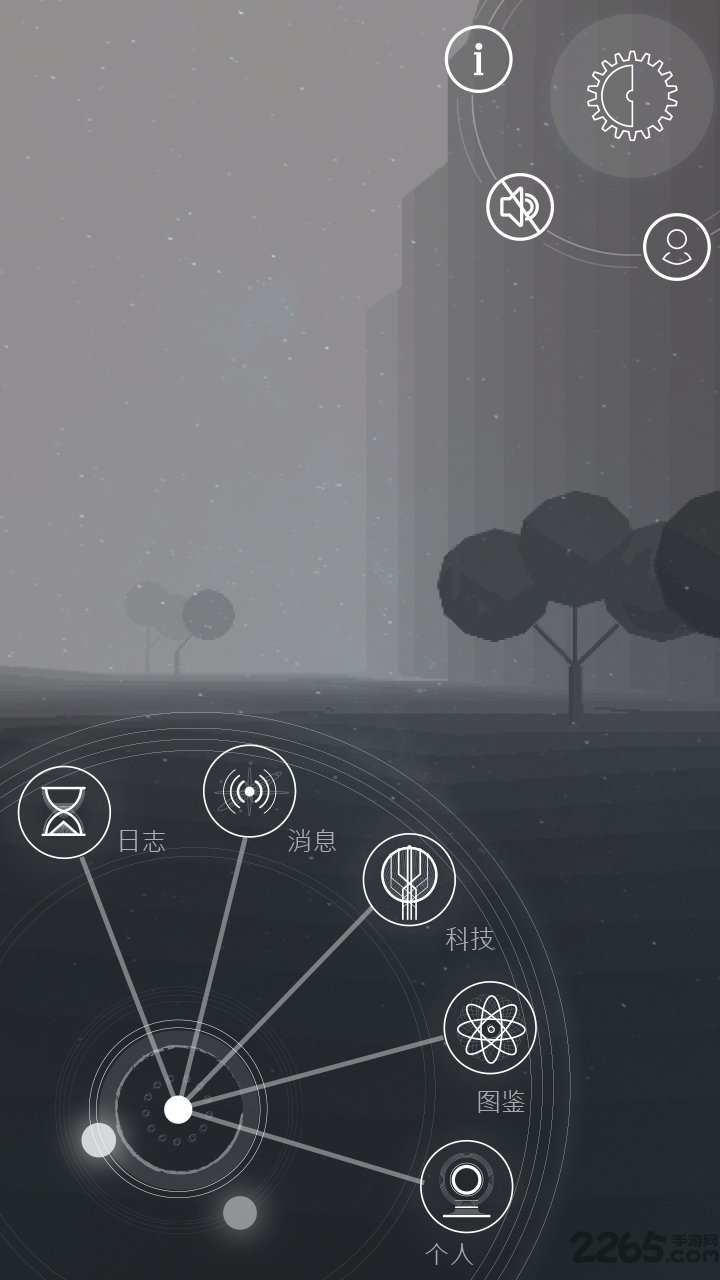
Task: Open the user account icon
Action: (x=677, y=246)
